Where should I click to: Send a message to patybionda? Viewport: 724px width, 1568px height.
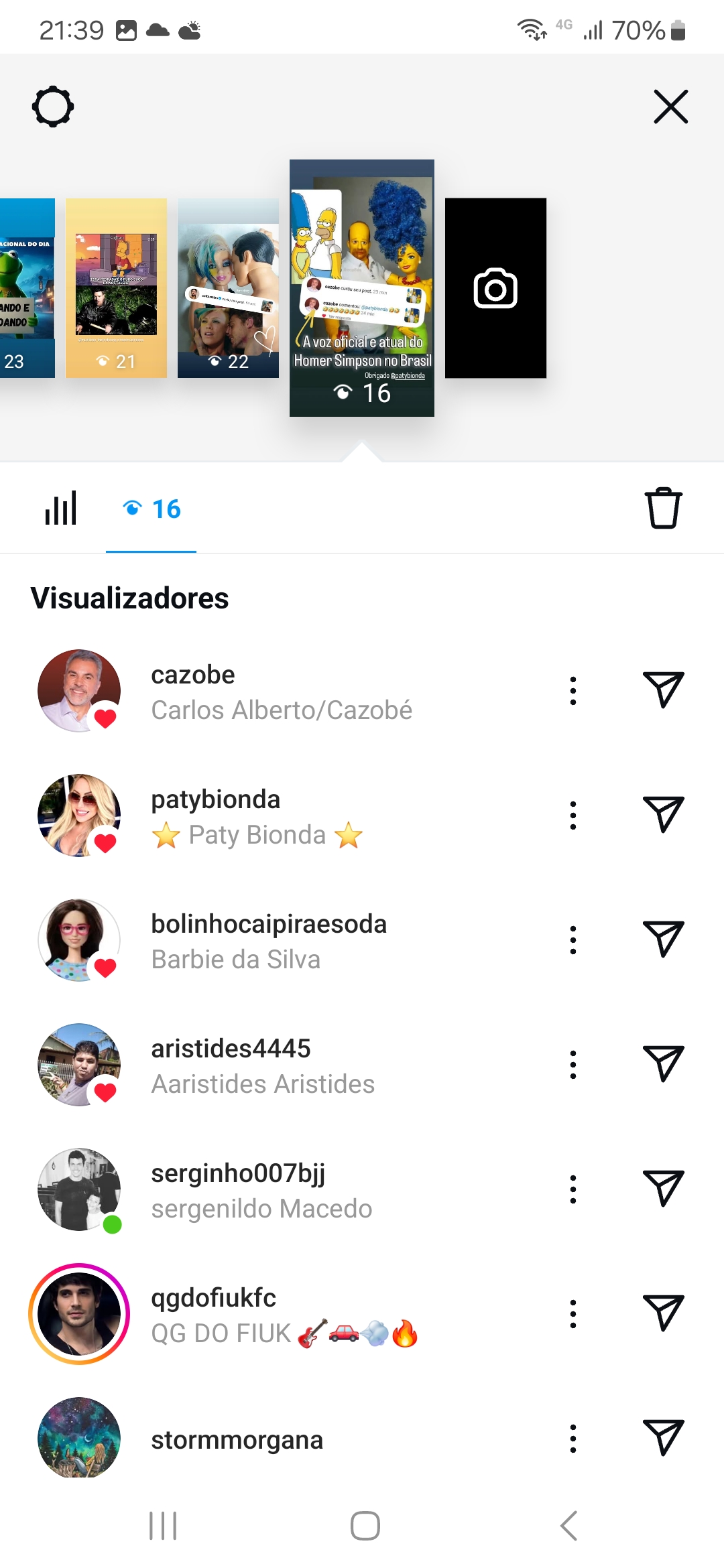point(663,814)
